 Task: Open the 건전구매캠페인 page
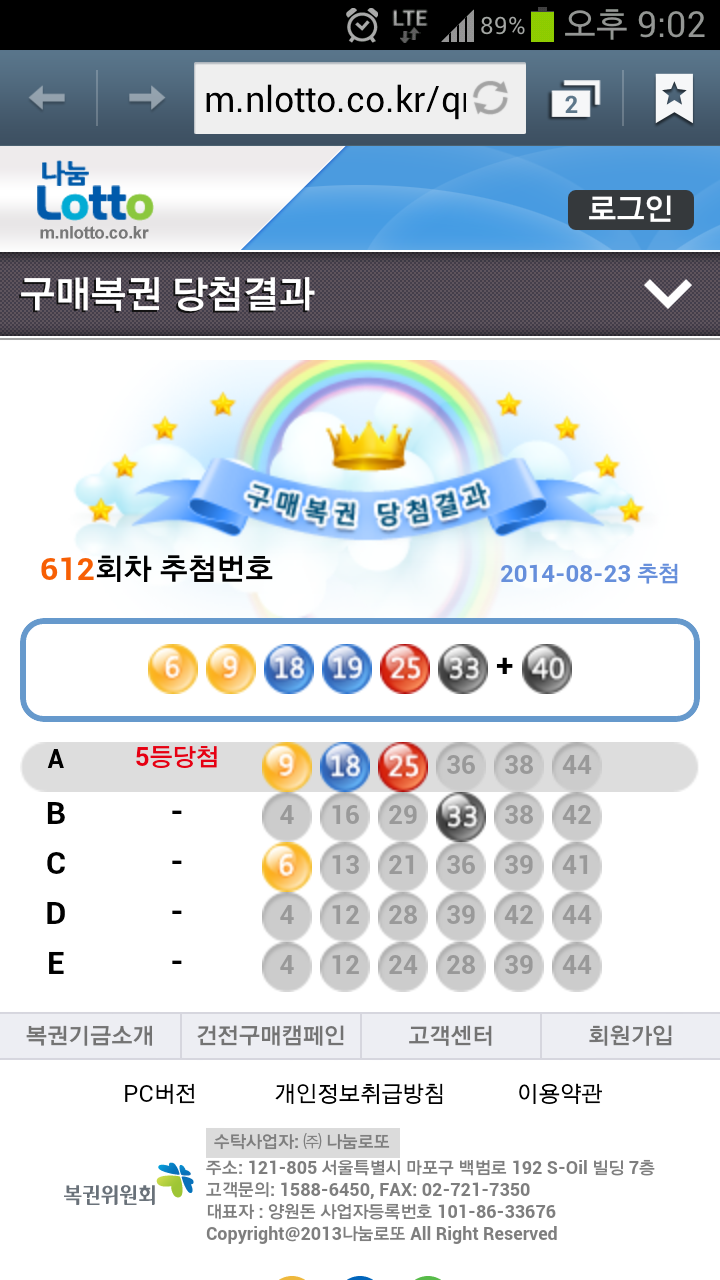pyautogui.click(x=270, y=1036)
